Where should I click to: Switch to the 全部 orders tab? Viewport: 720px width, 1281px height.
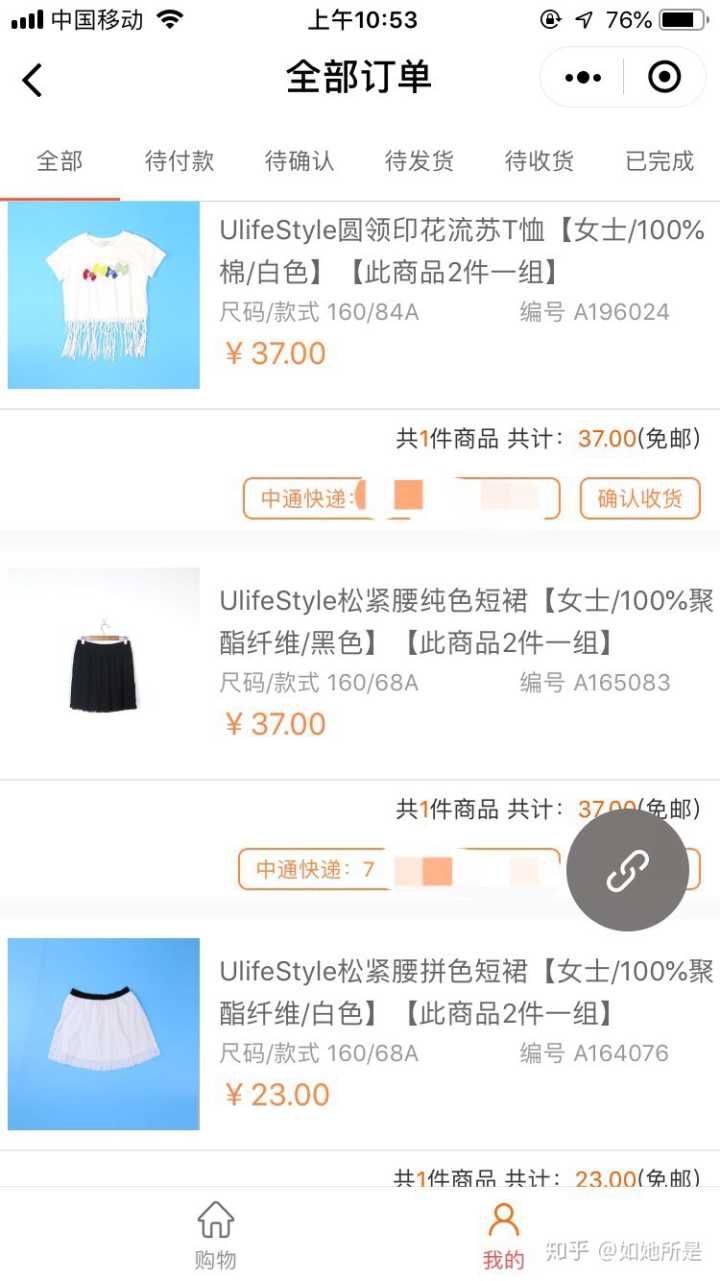pos(60,161)
